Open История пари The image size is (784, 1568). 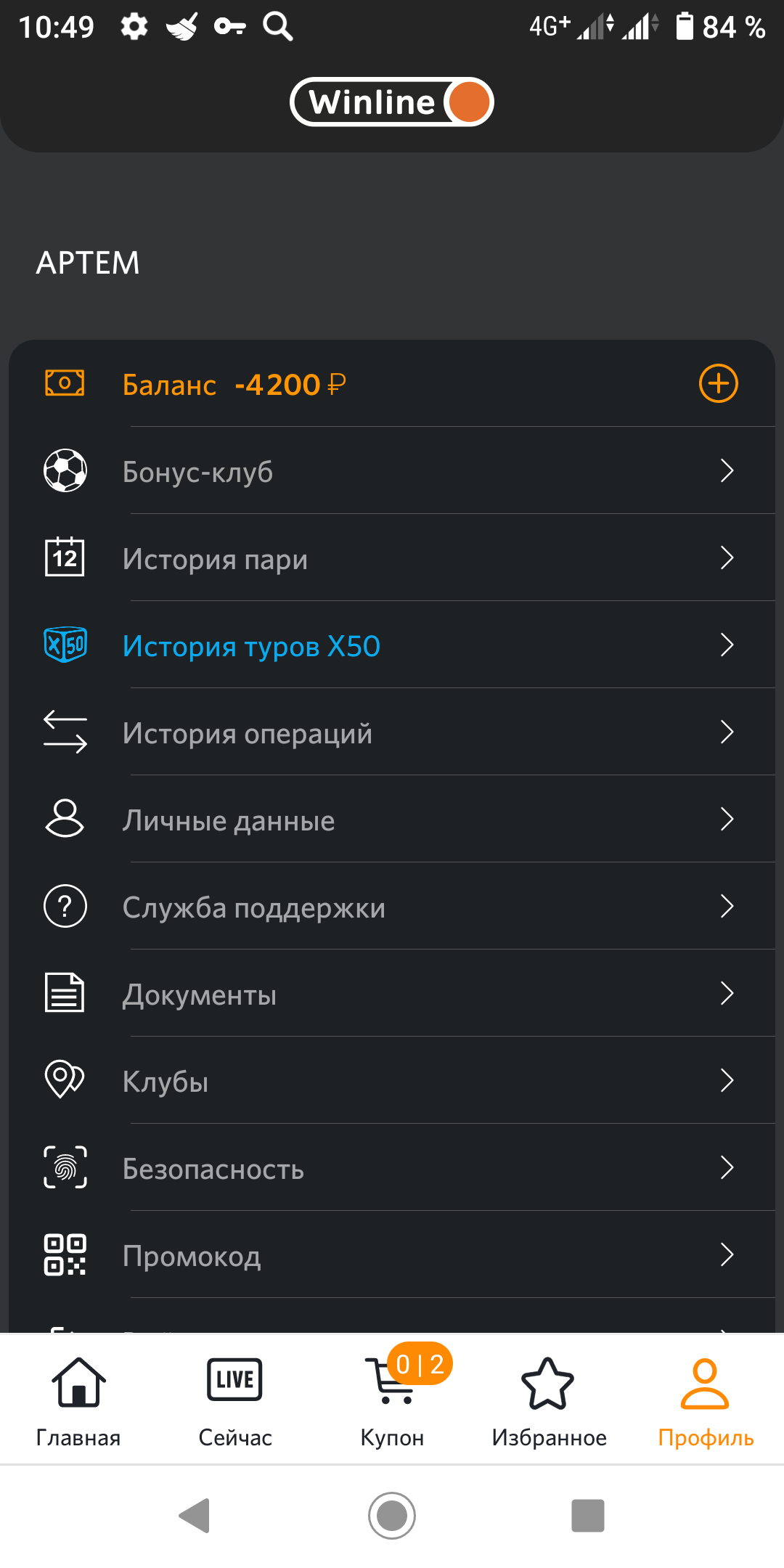[x=392, y=558]
